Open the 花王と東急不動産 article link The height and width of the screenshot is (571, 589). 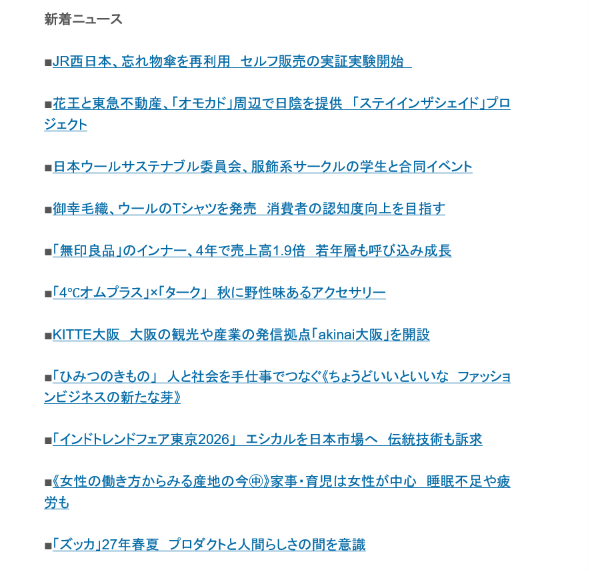[x=277, y=114]
